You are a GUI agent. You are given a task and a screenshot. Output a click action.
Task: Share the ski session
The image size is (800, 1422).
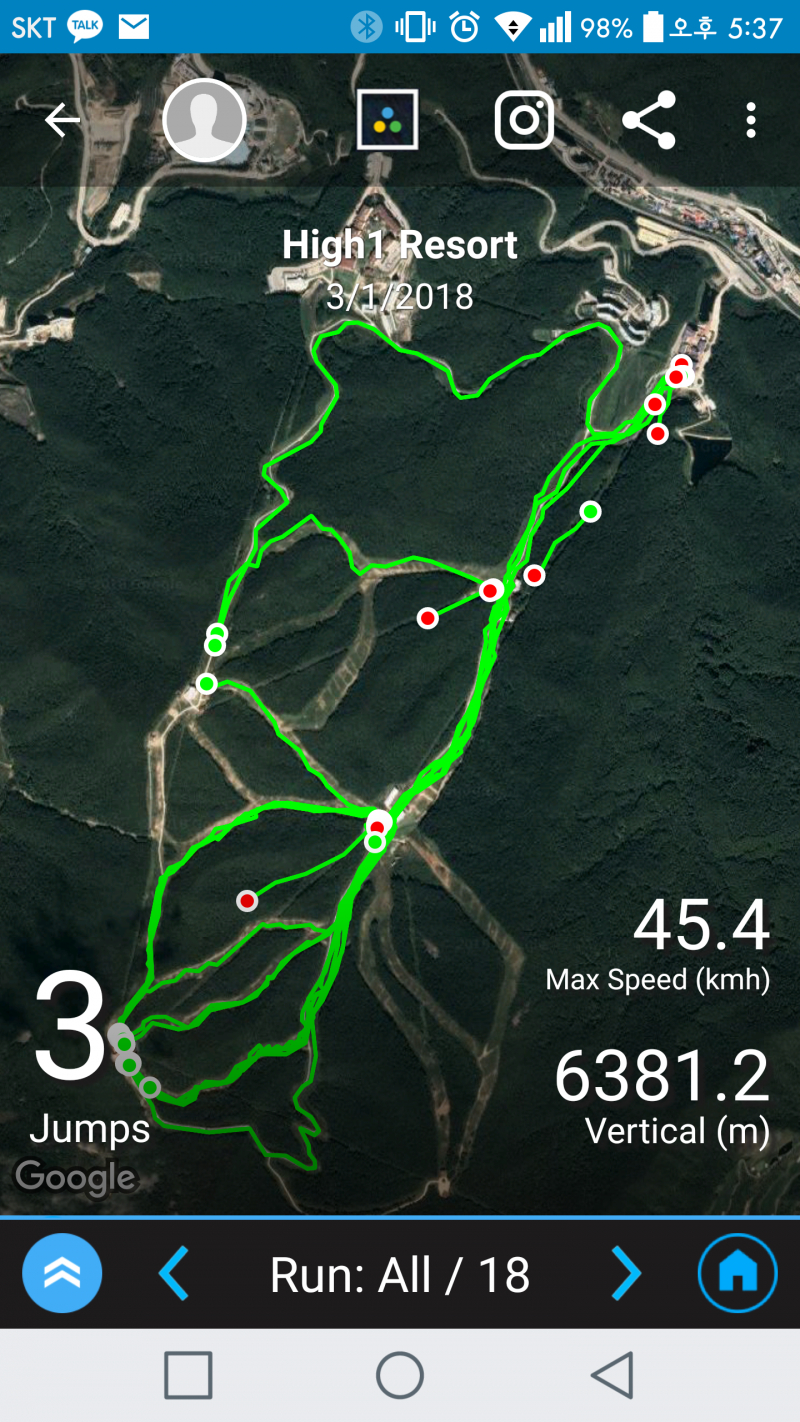pos(649,121)
